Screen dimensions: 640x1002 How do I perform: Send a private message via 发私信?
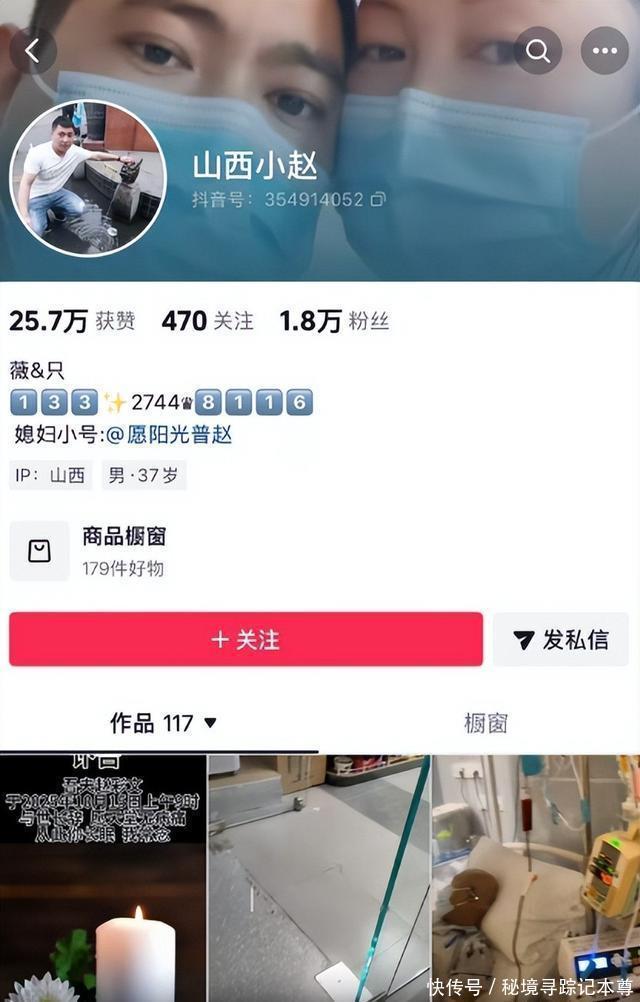(561, 640)
